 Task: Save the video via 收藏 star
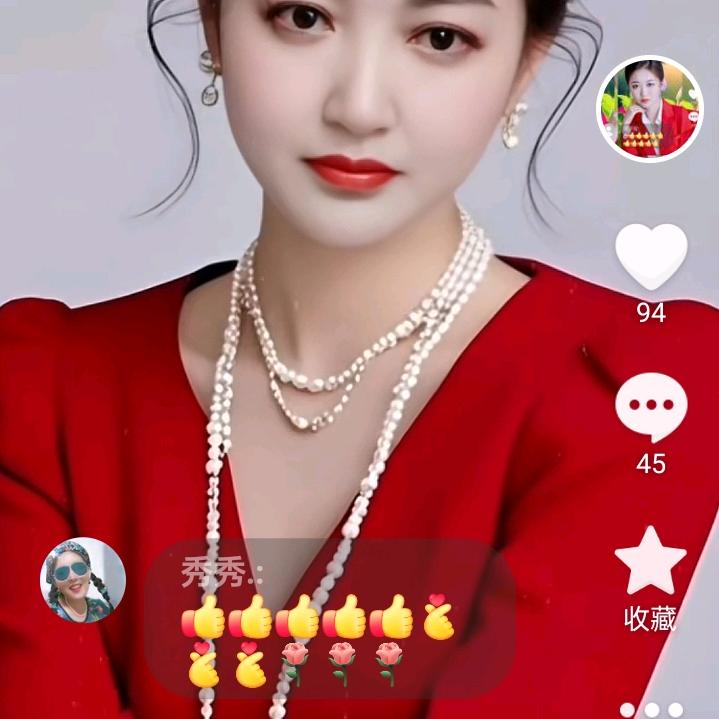pos(651,562)
